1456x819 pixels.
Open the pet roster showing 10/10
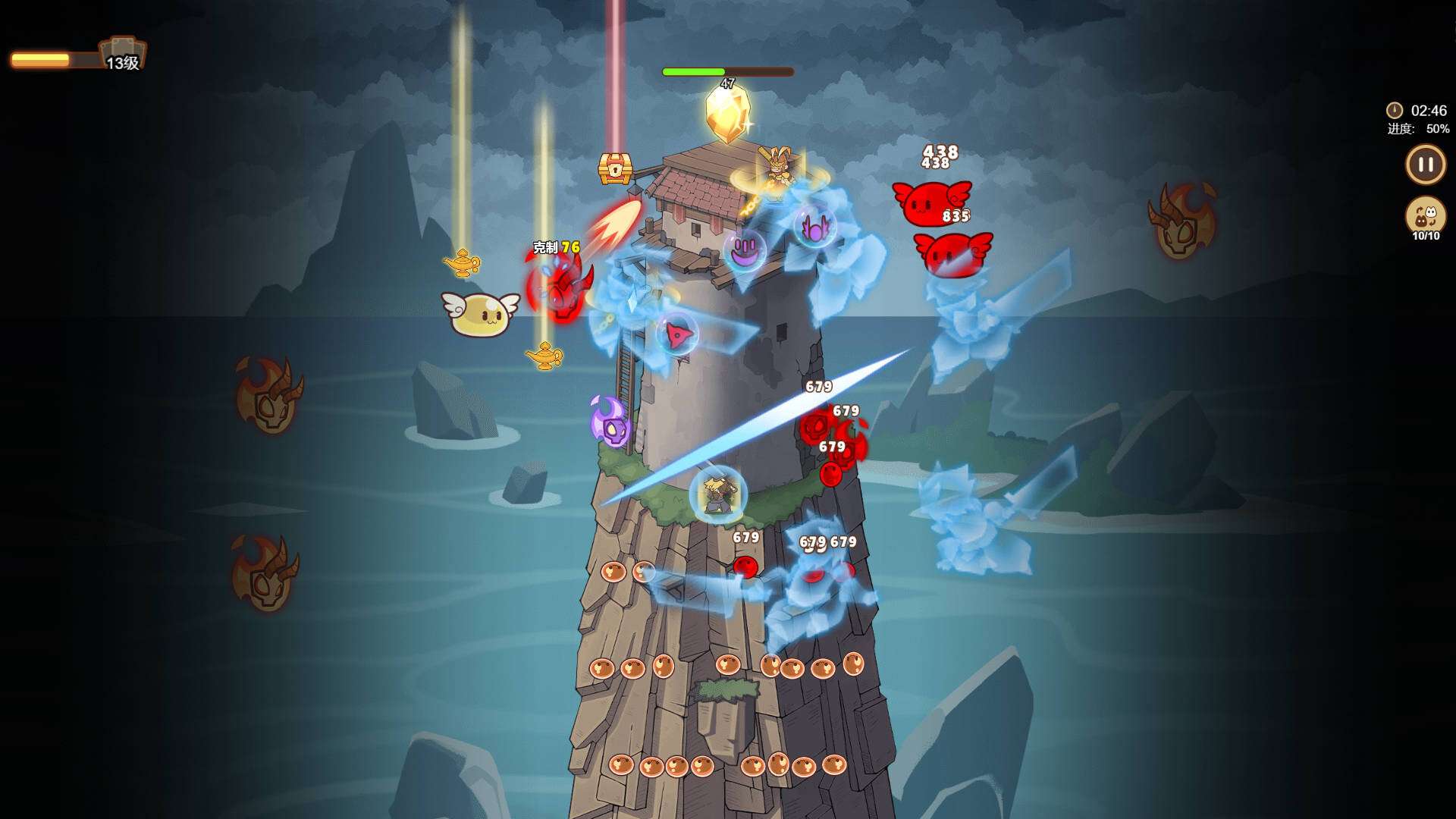1425,217
